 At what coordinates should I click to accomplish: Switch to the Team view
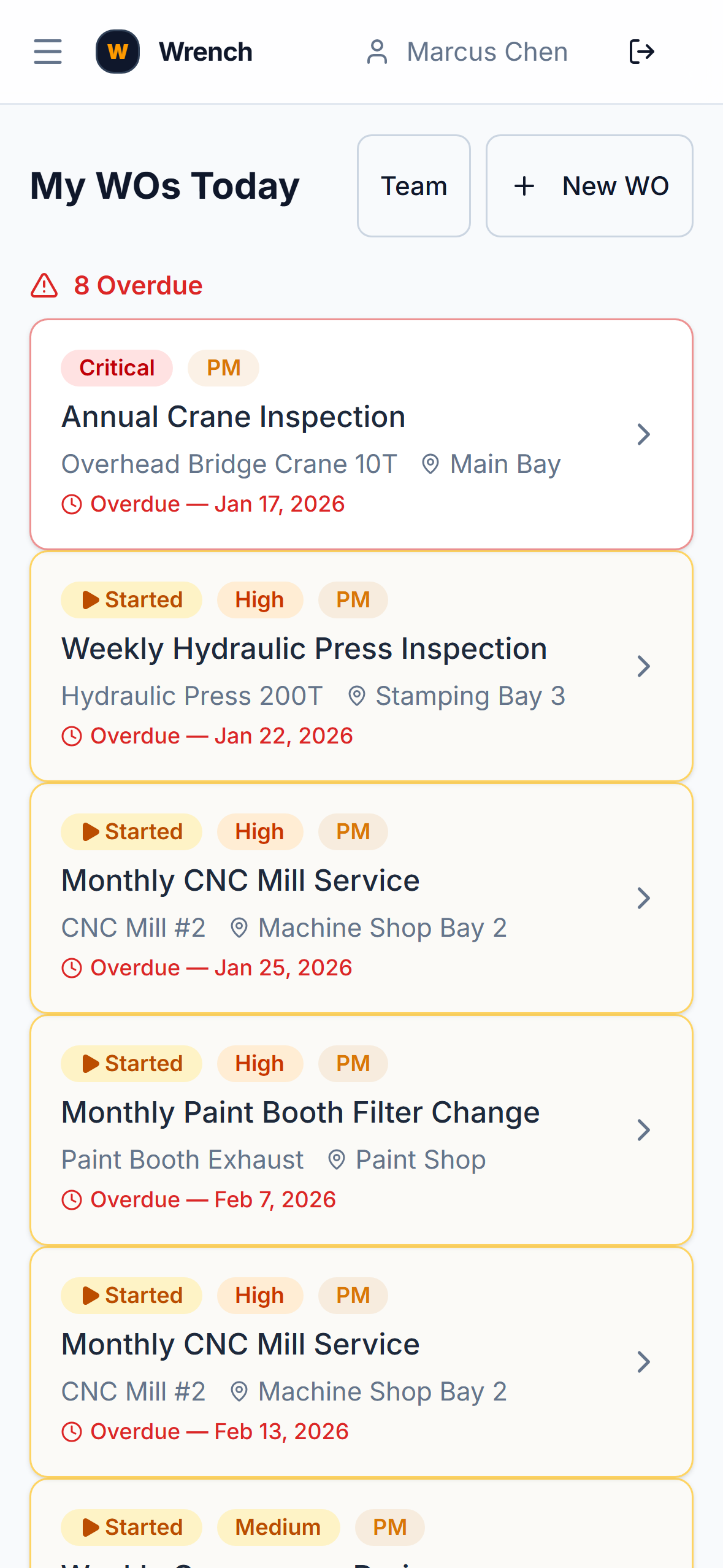pyautogui.click(x=413, y=185)
